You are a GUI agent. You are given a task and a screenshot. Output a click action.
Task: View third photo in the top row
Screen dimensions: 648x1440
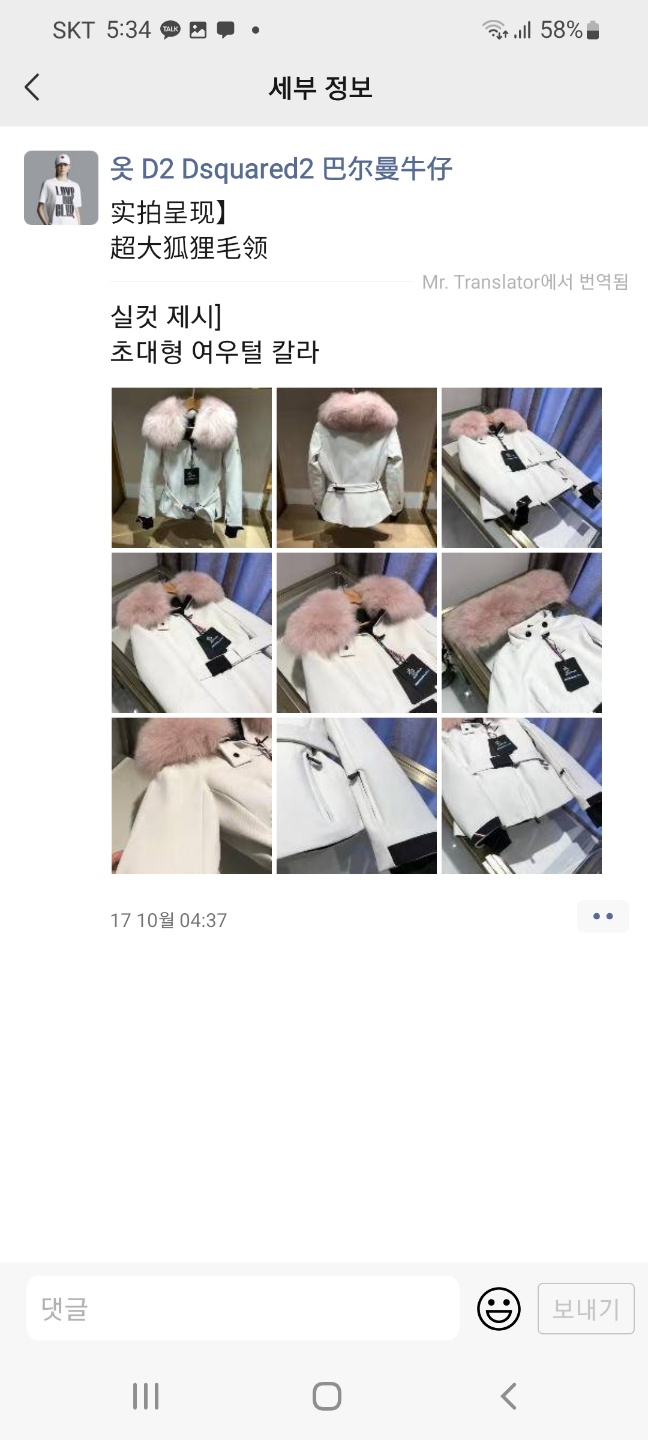(521, 467)
